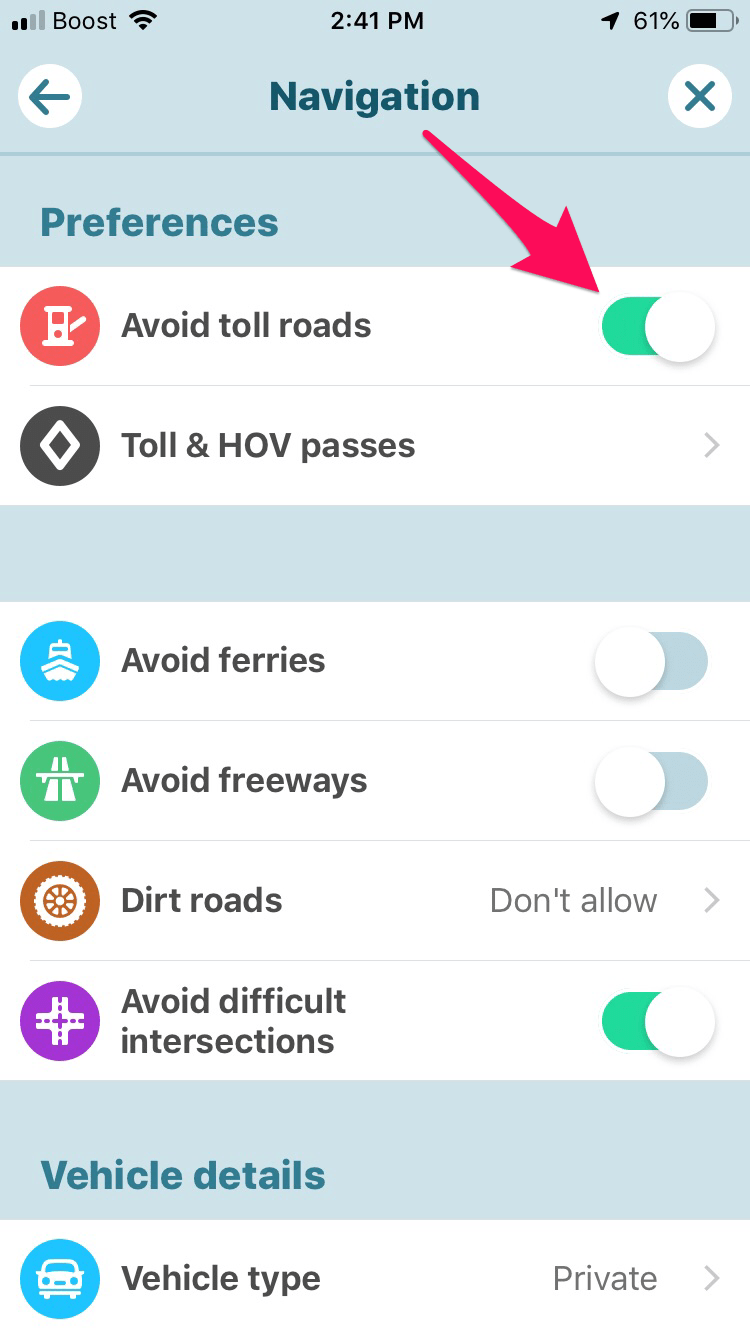Screen dimensions: 750x1334
Task: Select the Preferences section header
Action: pyautogui.click(x=158, y=221)
